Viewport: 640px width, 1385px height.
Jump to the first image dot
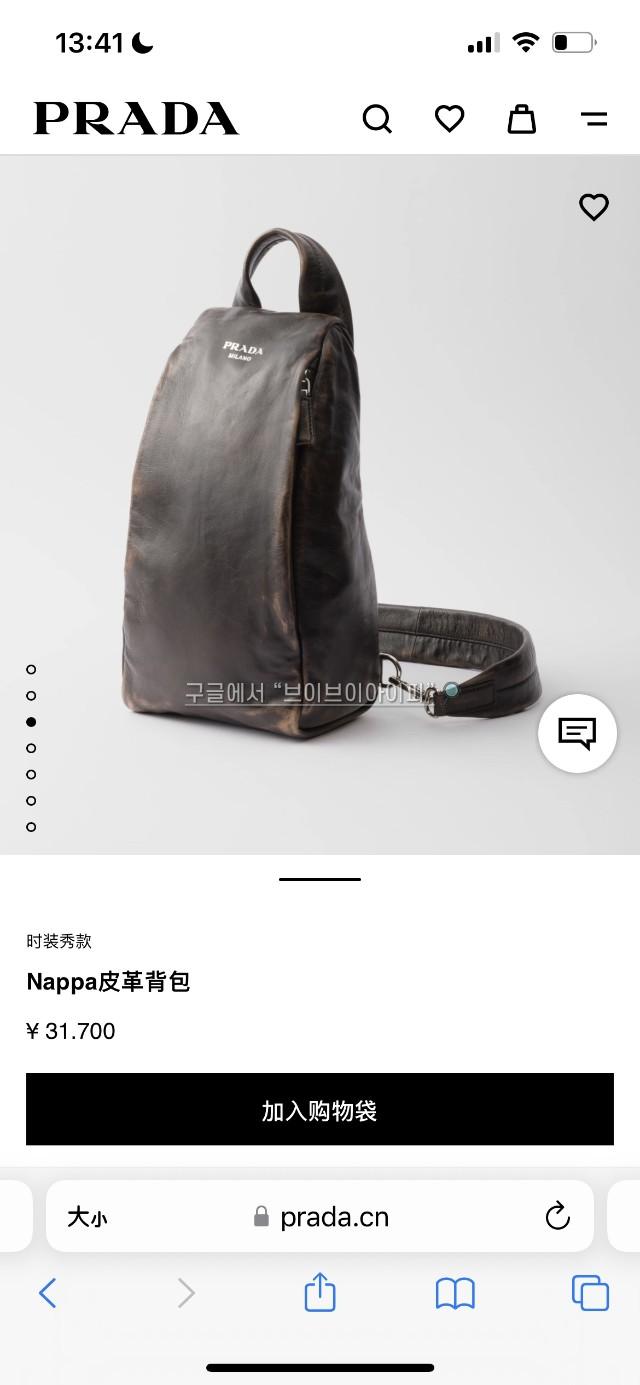pyautogui.click(x=31, y=670)
